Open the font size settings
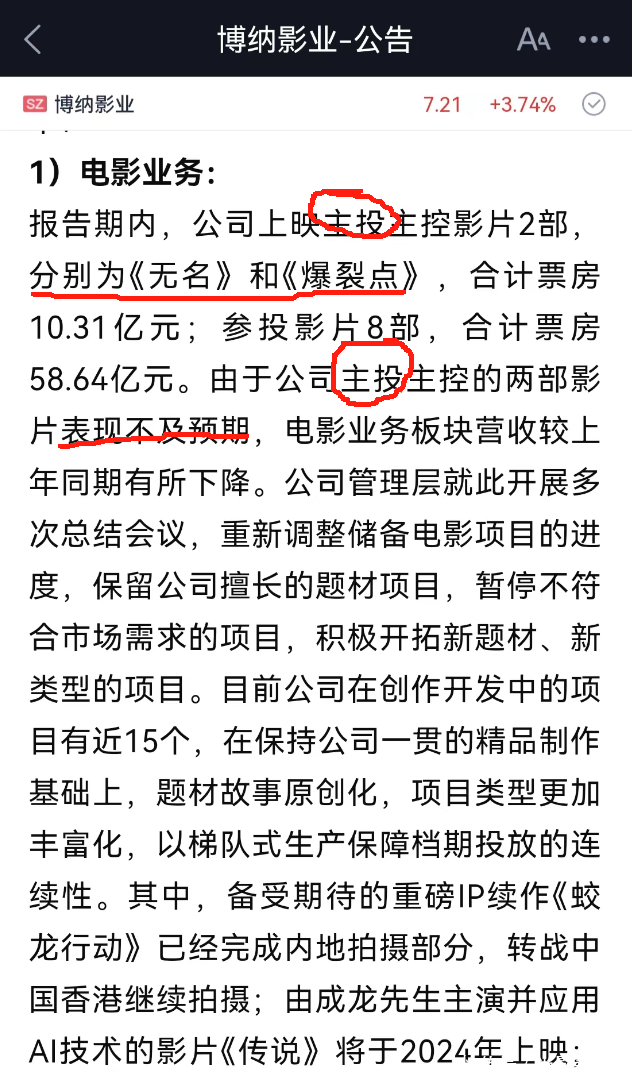The height and width of the screenshot is (1079, 636). tap(533, 40)
